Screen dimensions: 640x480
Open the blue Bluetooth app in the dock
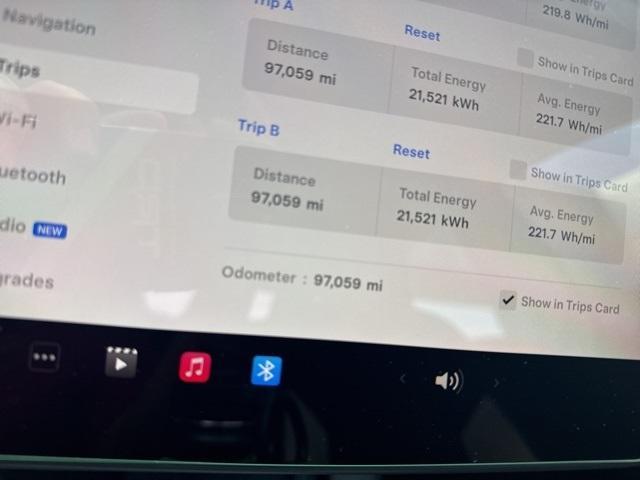click(x=266, y=371)
